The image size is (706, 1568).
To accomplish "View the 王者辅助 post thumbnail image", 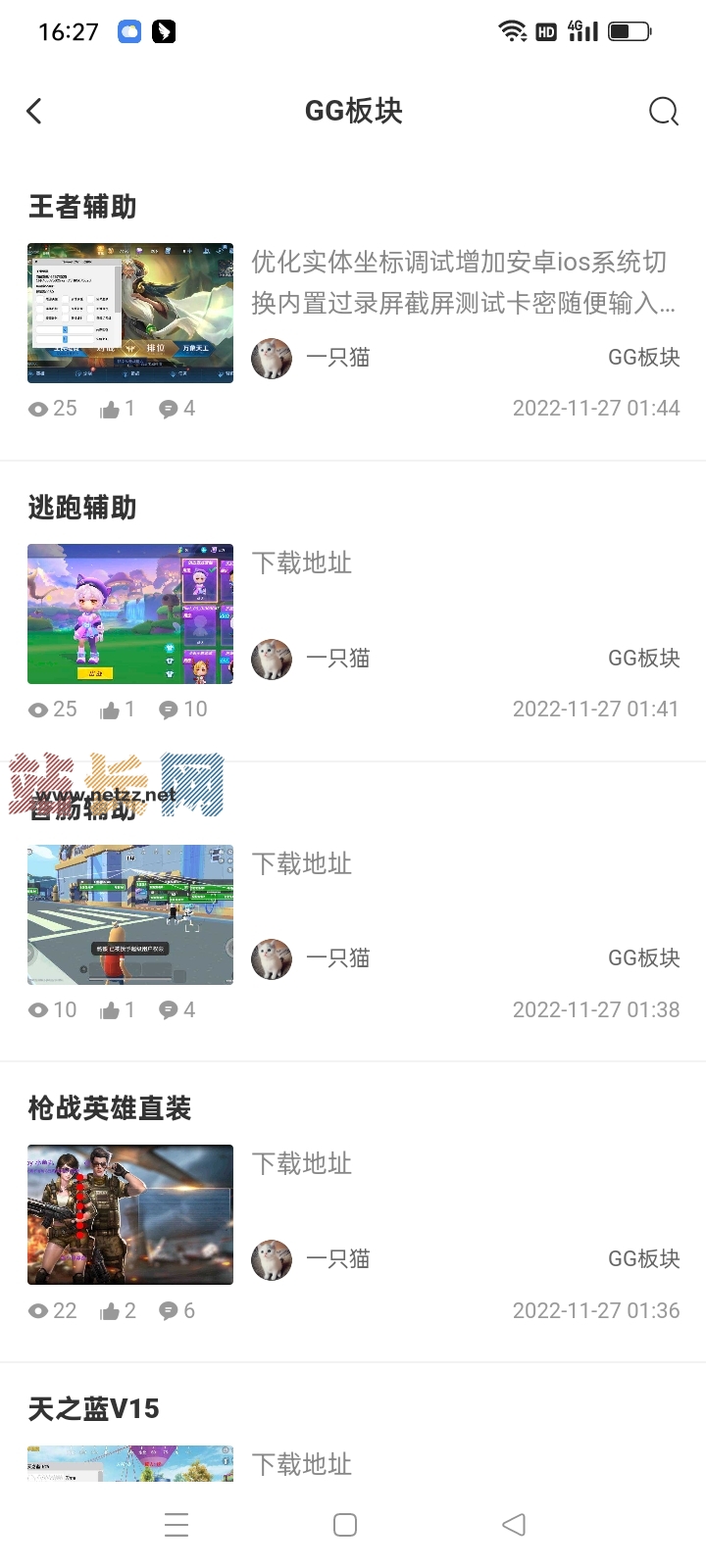I will point(130,313).
